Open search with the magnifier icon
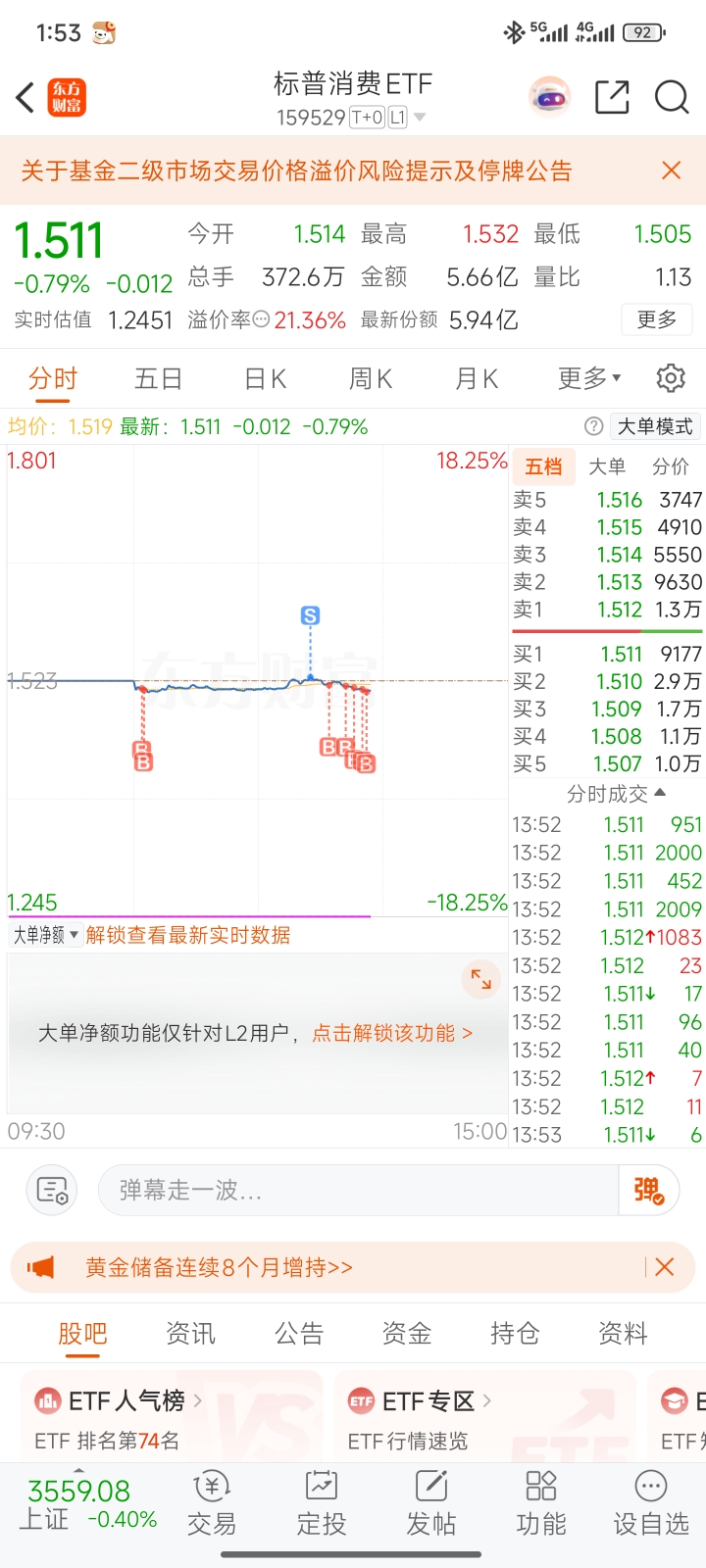This screenshot has width=706, height=1568. [x=672, y=98]
